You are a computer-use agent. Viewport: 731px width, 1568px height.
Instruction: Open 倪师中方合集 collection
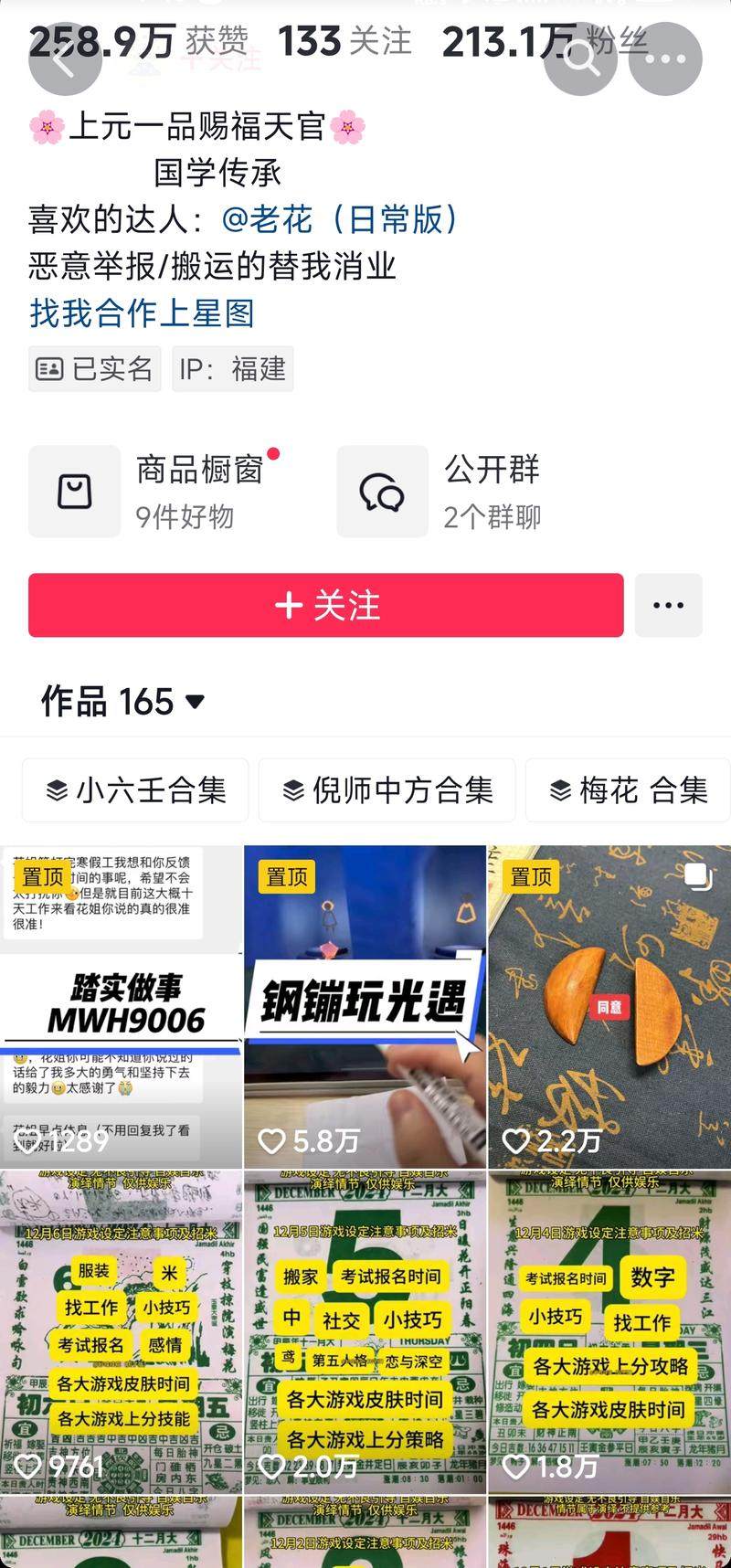click(x=387, y=790)
